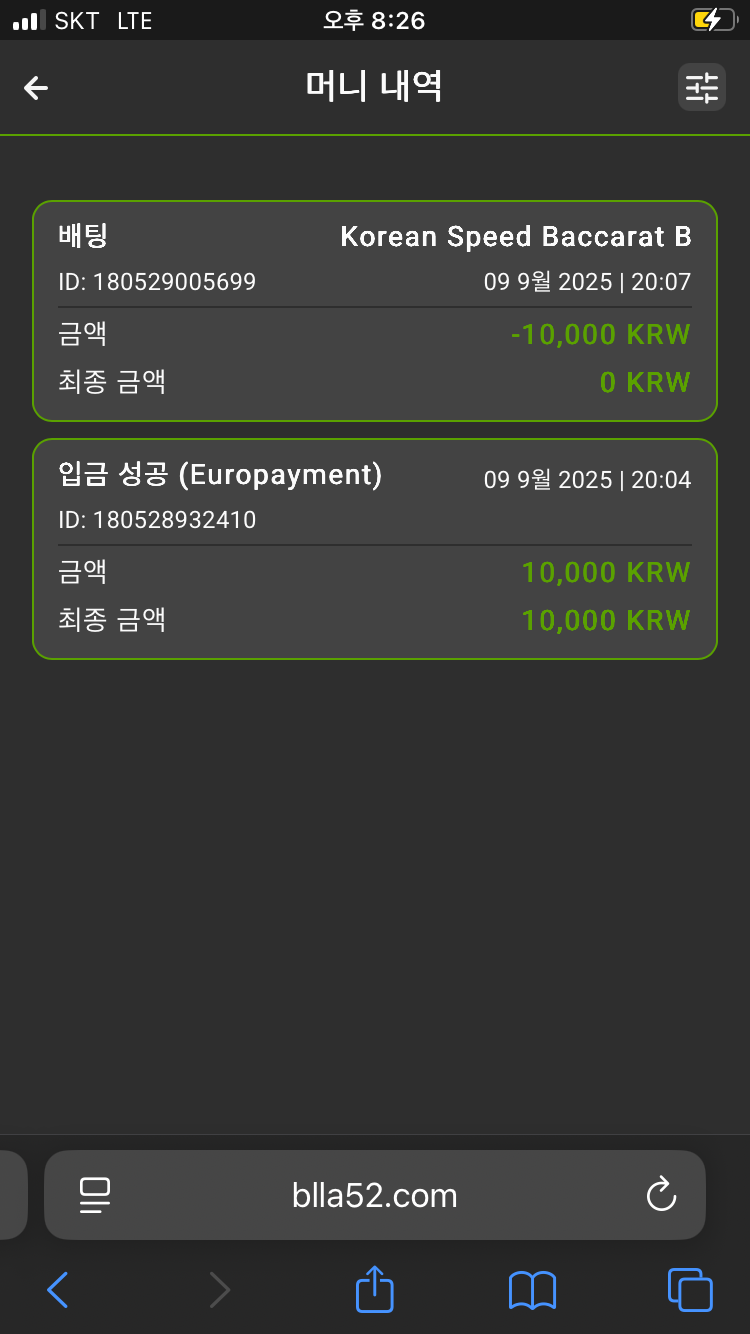Open the filter settings icon
This screenshot has height=1334, width=750.
click(x=701, y=87)
